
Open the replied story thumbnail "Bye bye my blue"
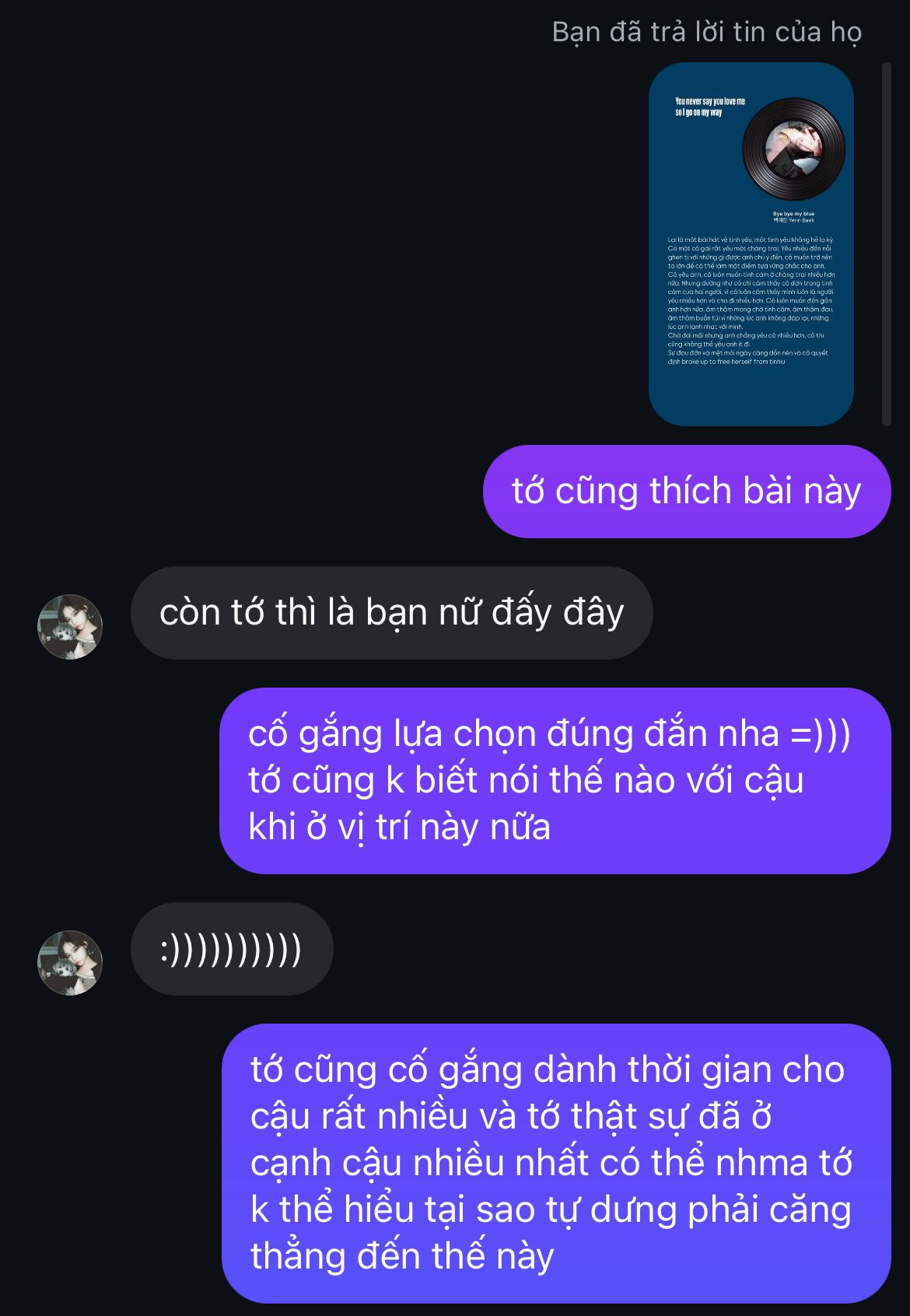pos(751,244)
